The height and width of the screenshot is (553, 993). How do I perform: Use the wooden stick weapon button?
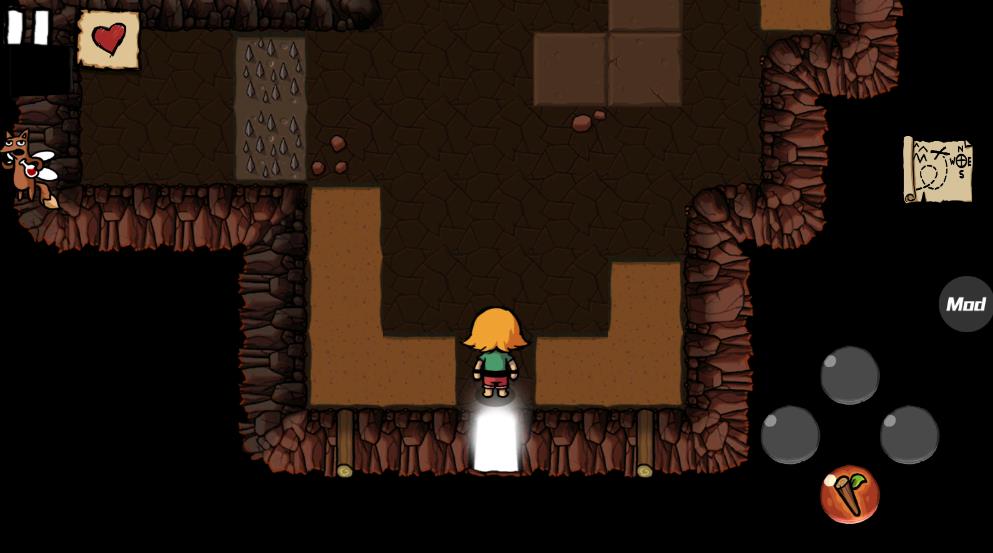coord(849,494)
